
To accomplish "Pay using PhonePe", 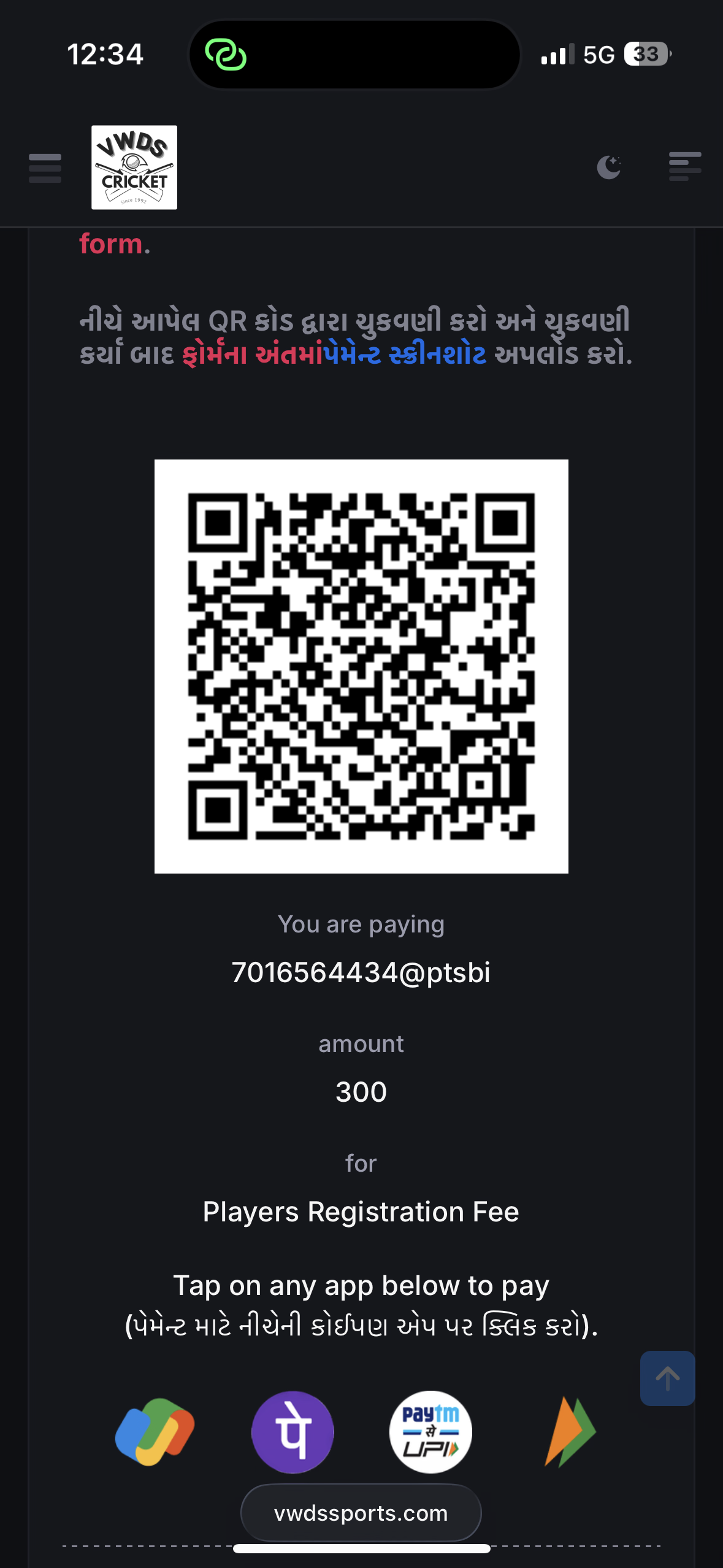I will point(293,1432).
